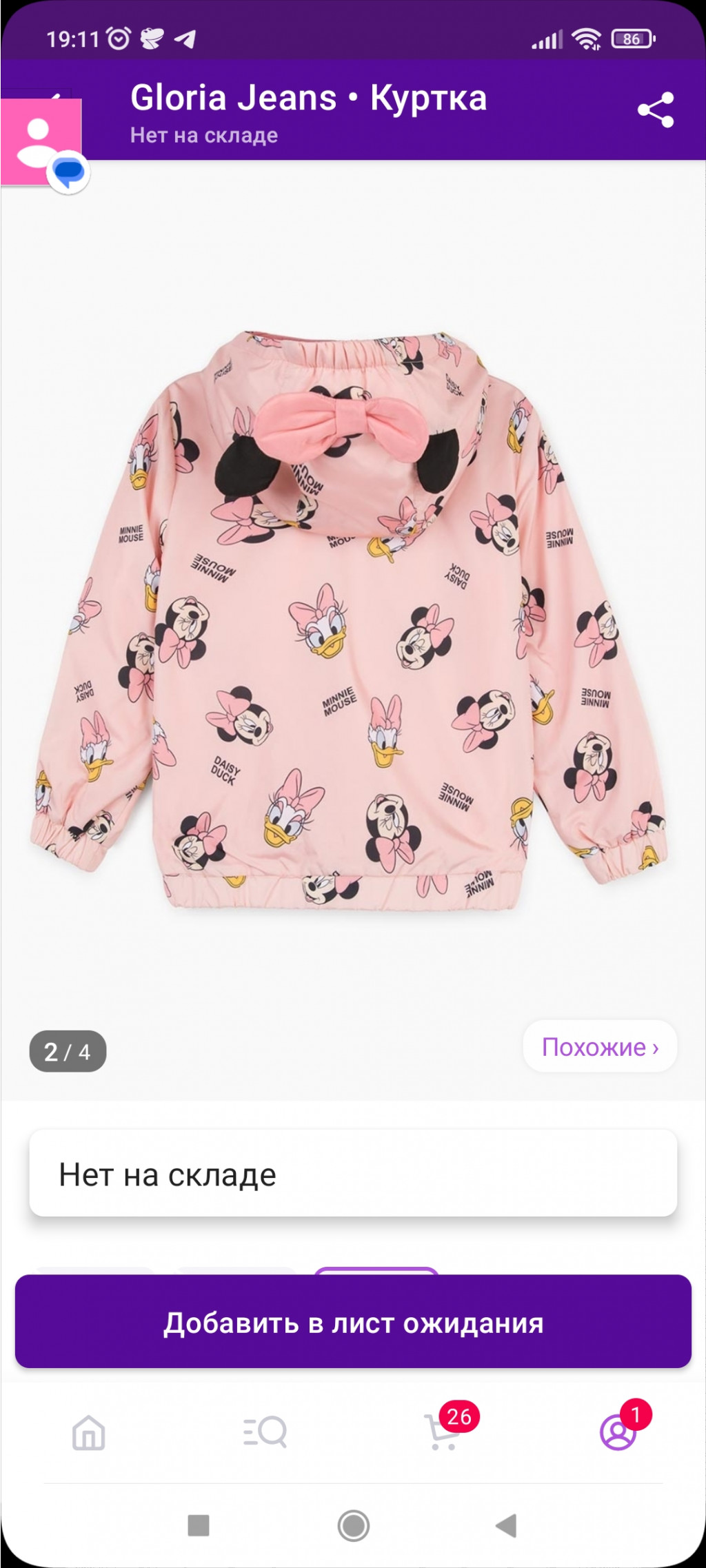
Task: Open the Нет на складе size selector
Action: click(x=353, y=1174)
